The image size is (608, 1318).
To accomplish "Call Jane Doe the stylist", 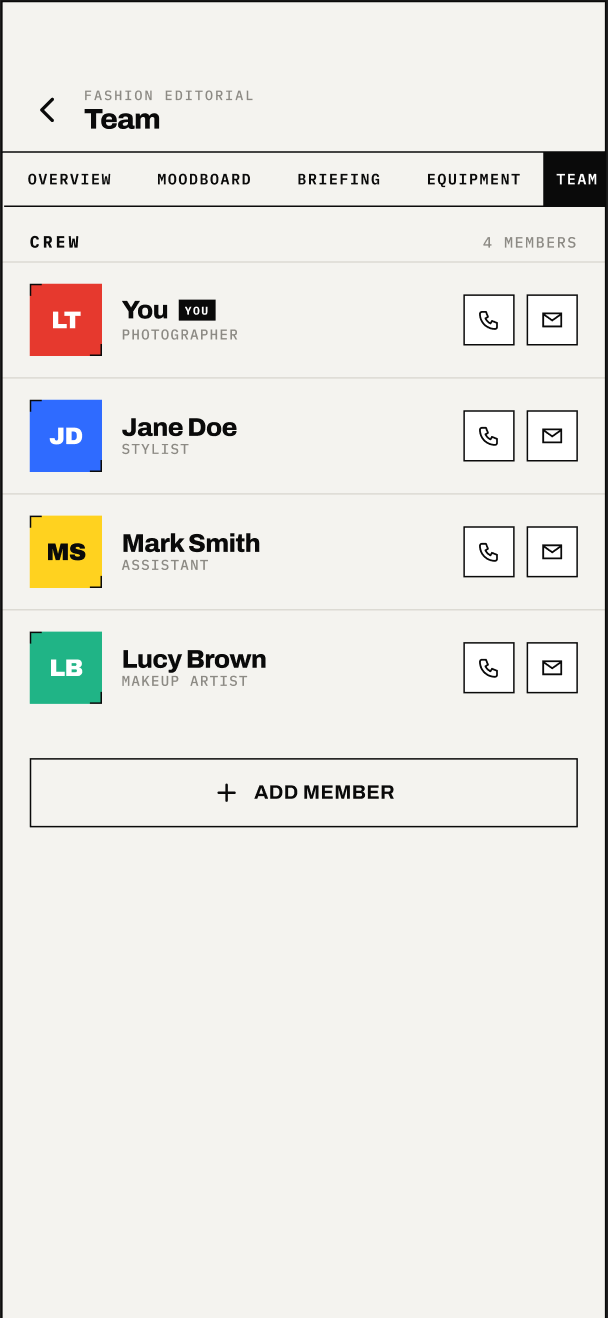I will (x=489, y=436).
